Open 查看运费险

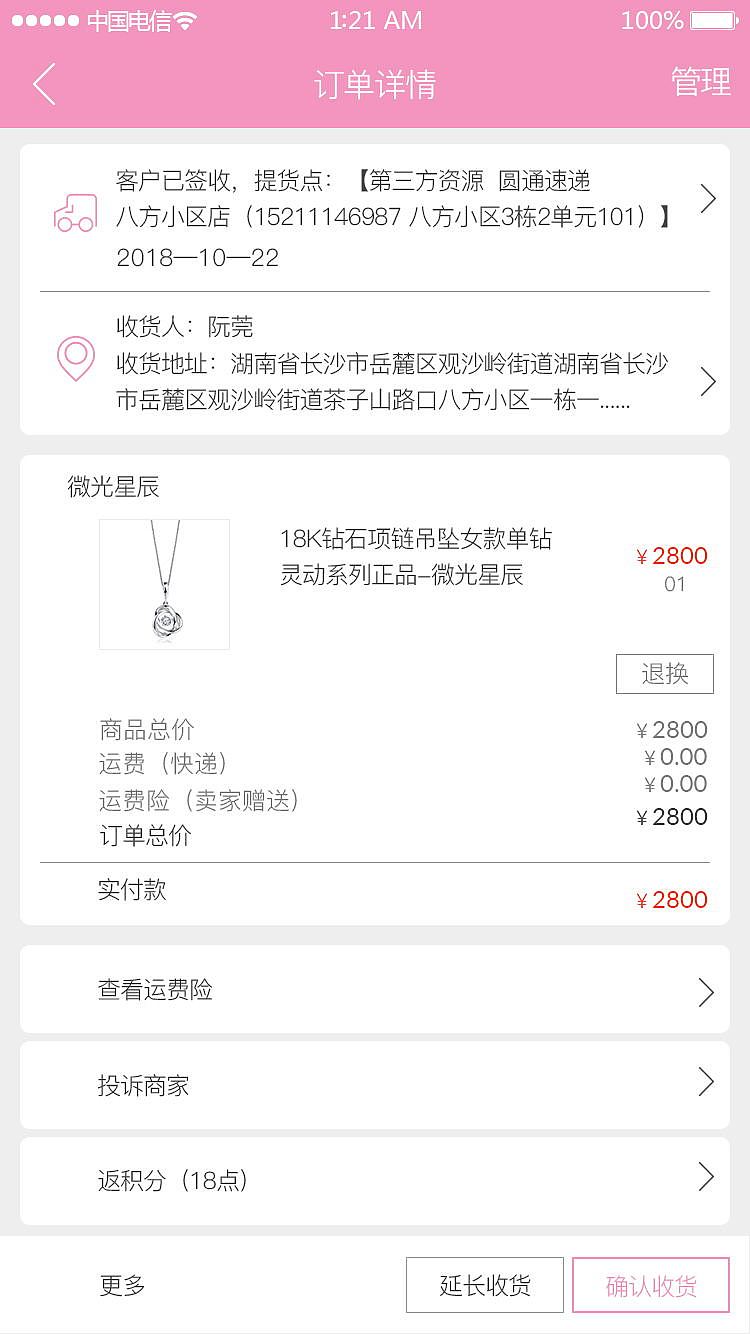click(x=375, y=990)
